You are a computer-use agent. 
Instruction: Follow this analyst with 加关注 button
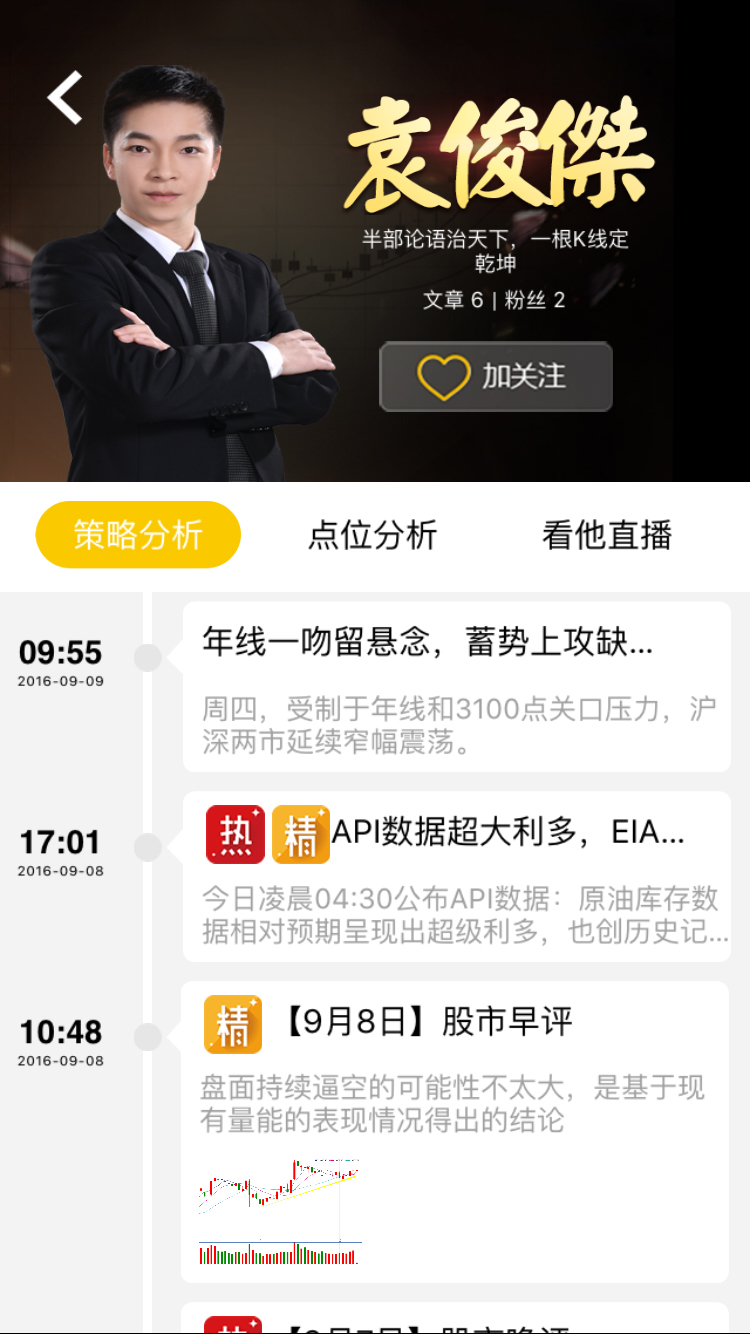point(496,377)
